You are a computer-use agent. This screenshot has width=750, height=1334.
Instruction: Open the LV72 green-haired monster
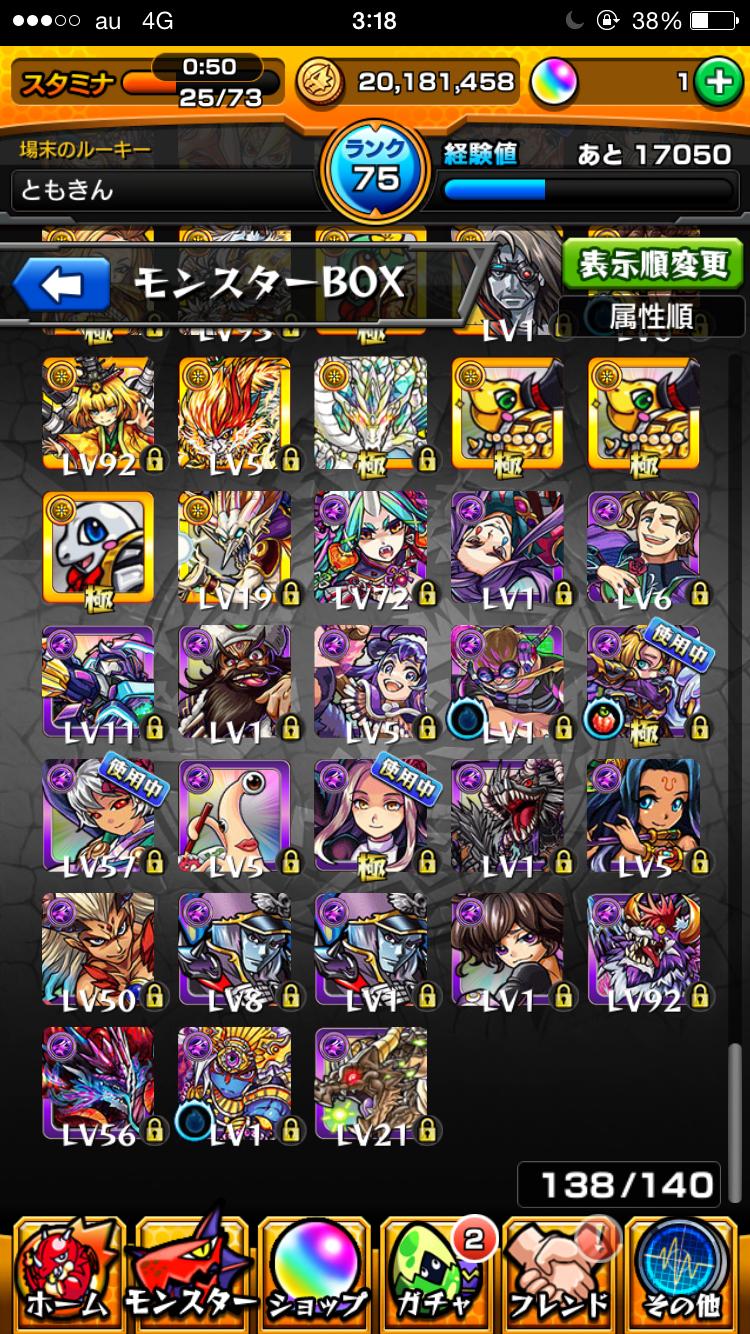[x=370, y=548]
